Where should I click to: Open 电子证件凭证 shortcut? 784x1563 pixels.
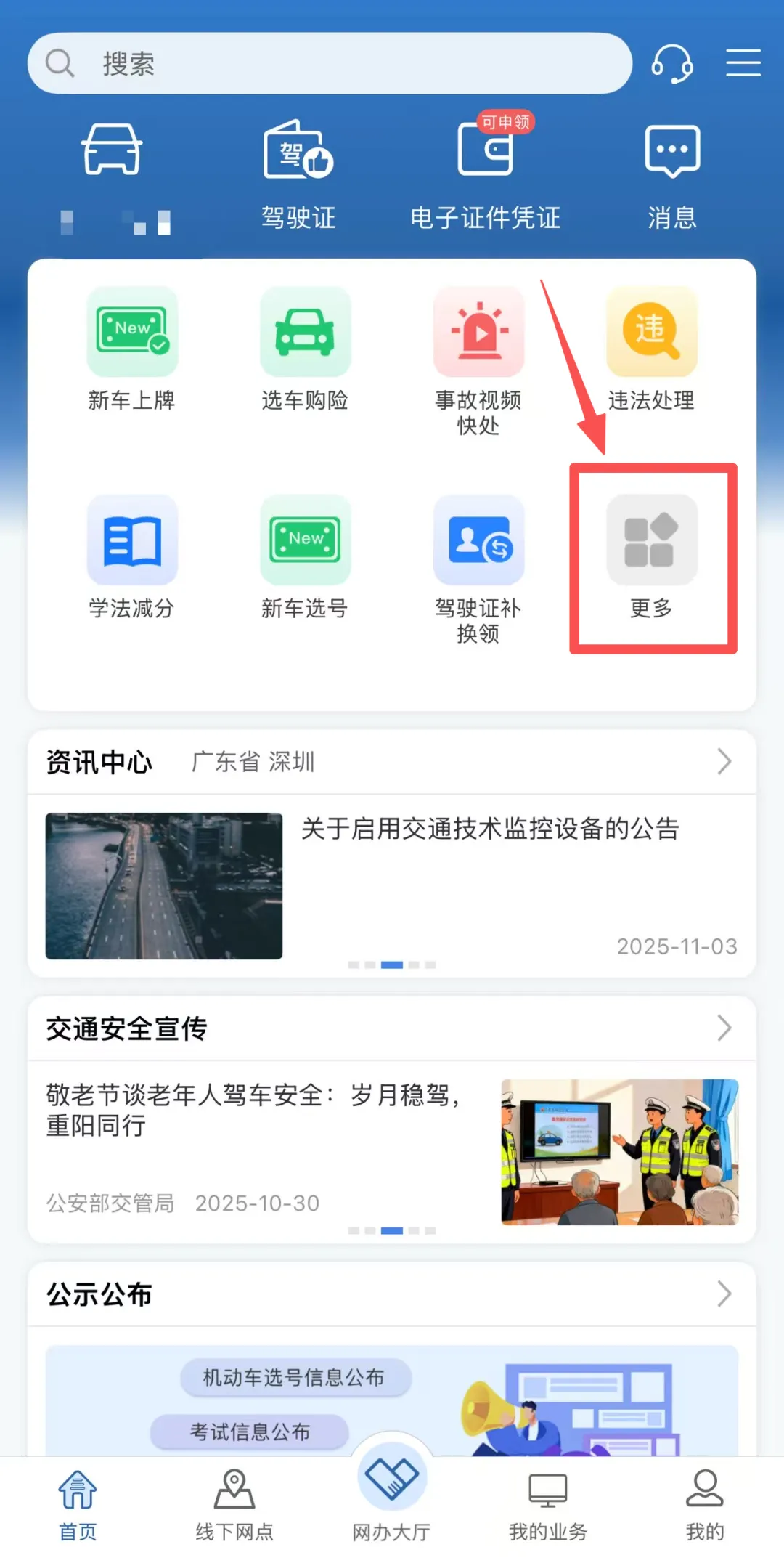tap(485, 174)
